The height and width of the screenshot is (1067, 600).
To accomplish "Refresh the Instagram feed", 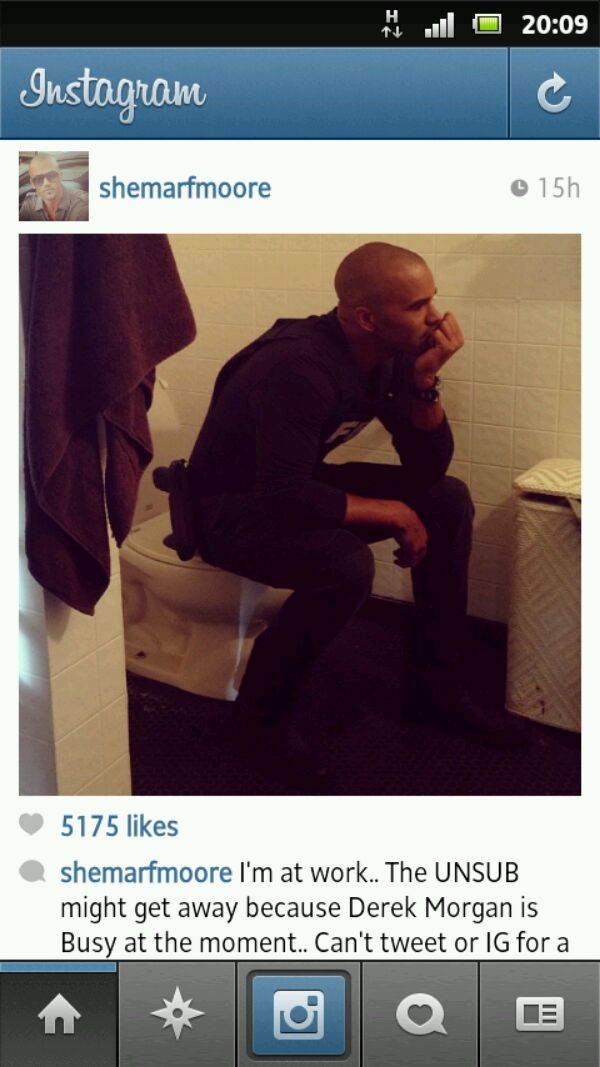I will (553, 94).
